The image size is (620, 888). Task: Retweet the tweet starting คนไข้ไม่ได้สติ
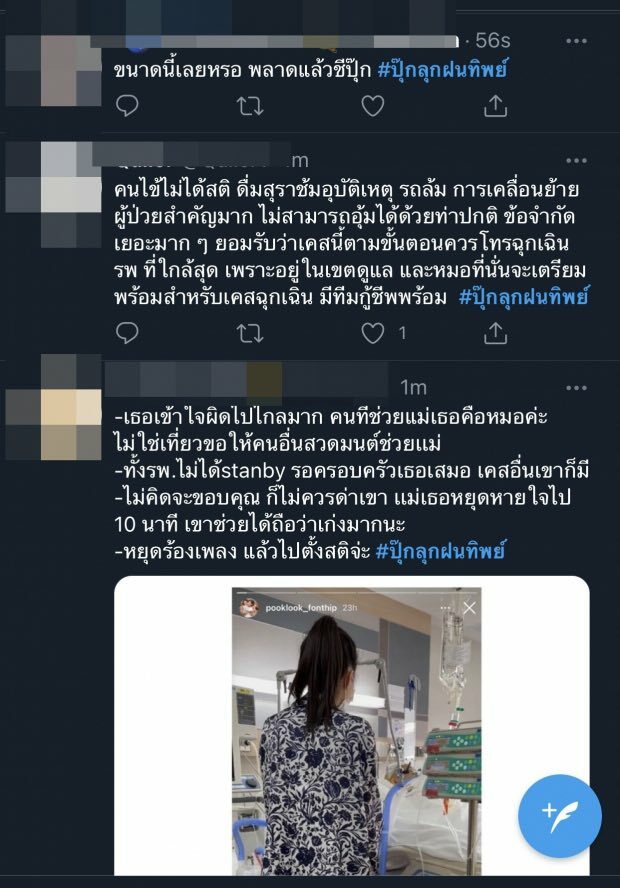[x=249, y=332]
